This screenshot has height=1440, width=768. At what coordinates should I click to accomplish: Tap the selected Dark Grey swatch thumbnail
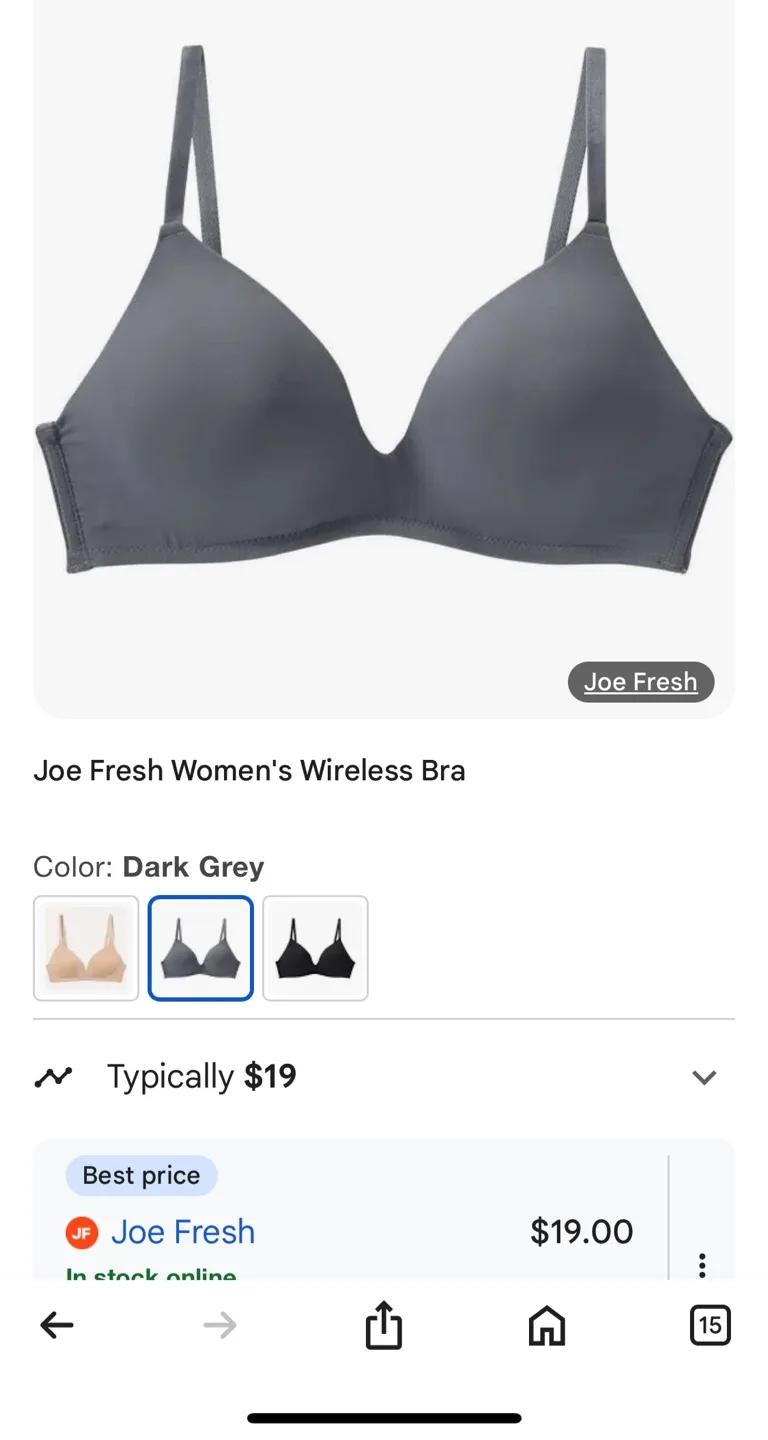(x=200, y=947)
